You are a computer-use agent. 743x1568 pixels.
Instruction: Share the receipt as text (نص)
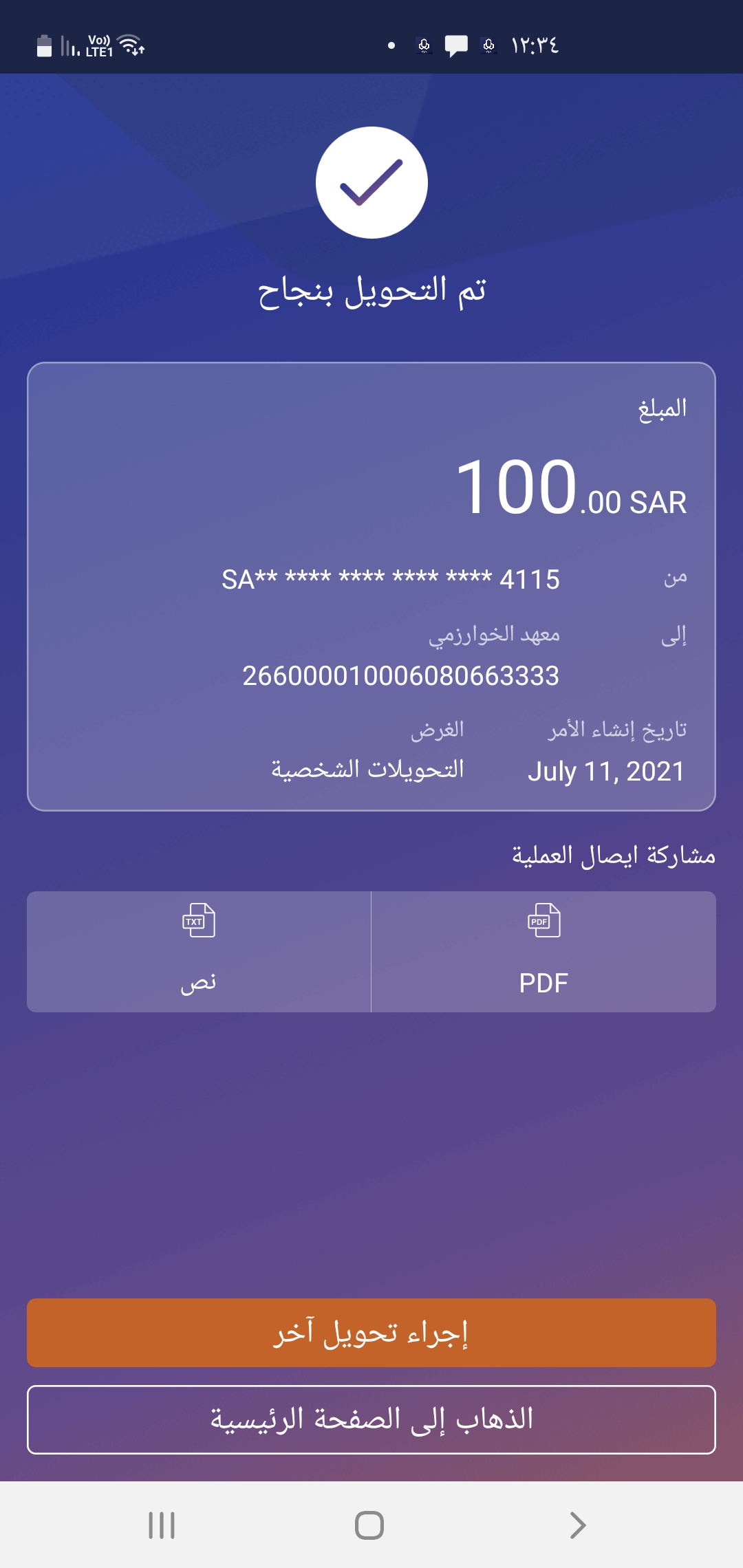coord(199,952)
